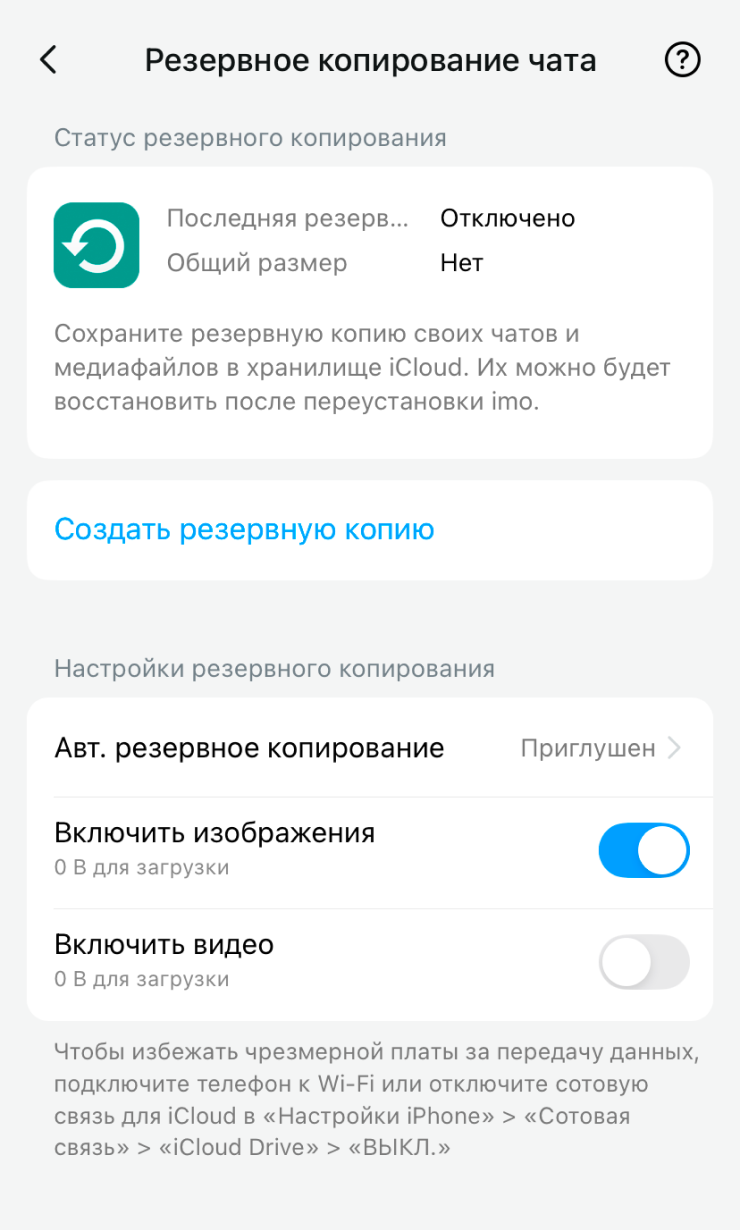Enable the Включить видео switch
This screenshot has width=740, height=1230.
tap(643, 962)
